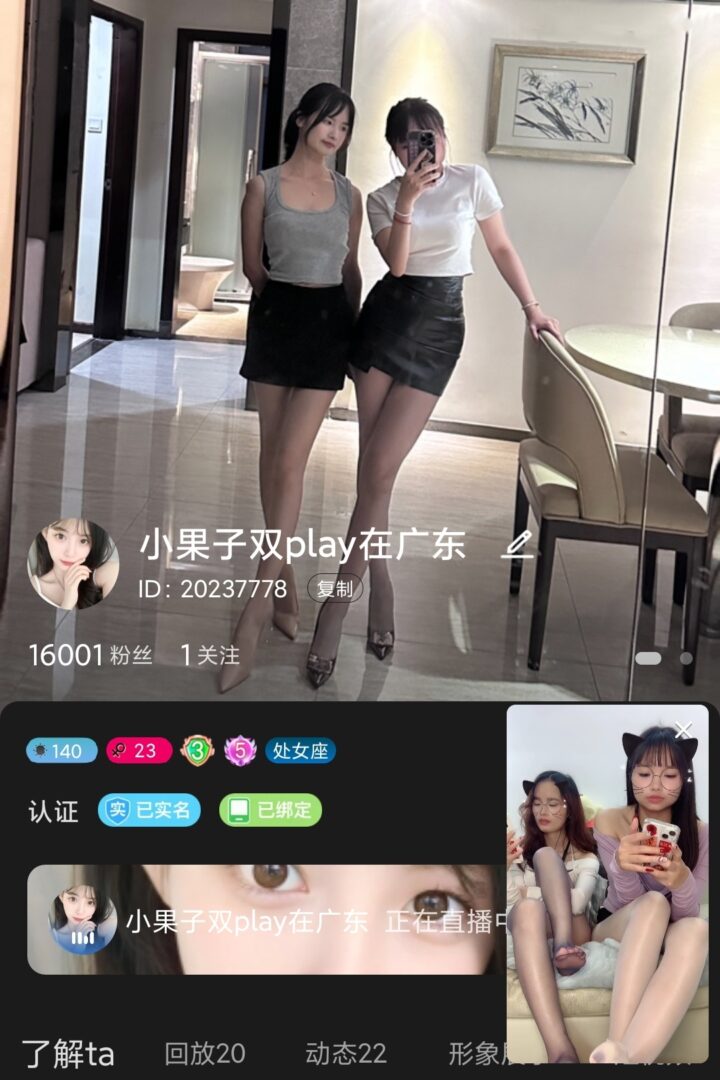View the 16001 粉丝 followers list
Screen dimensions: 720x1080
click(90, 655)
